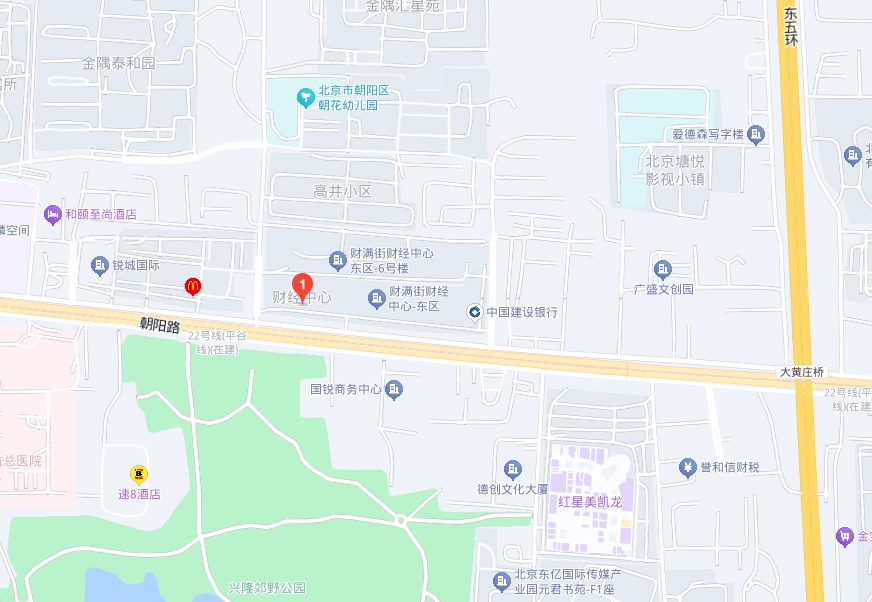This screenshot has width=872, height=602.
Task: Open 财满街财经中心-东区 marker
Action: pyautogui.click(x=376, y=297)
